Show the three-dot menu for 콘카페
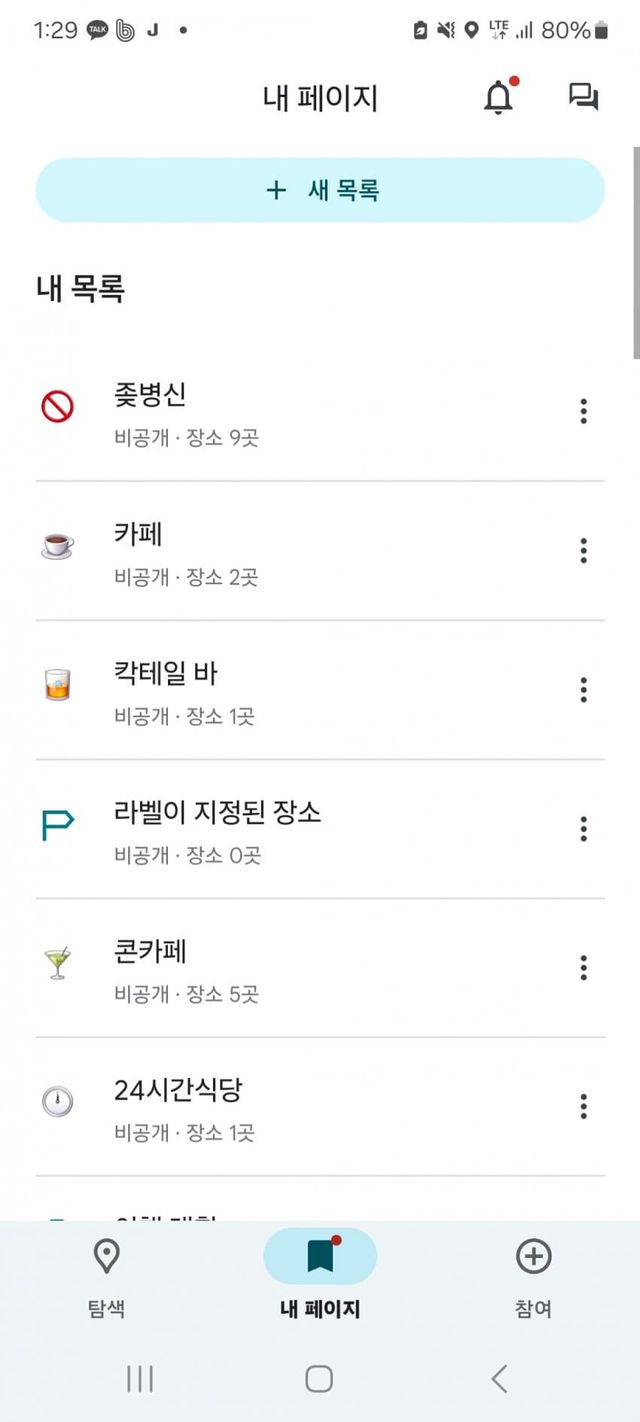The height and width of the screenshot is (1422, 640). point(583,968)
